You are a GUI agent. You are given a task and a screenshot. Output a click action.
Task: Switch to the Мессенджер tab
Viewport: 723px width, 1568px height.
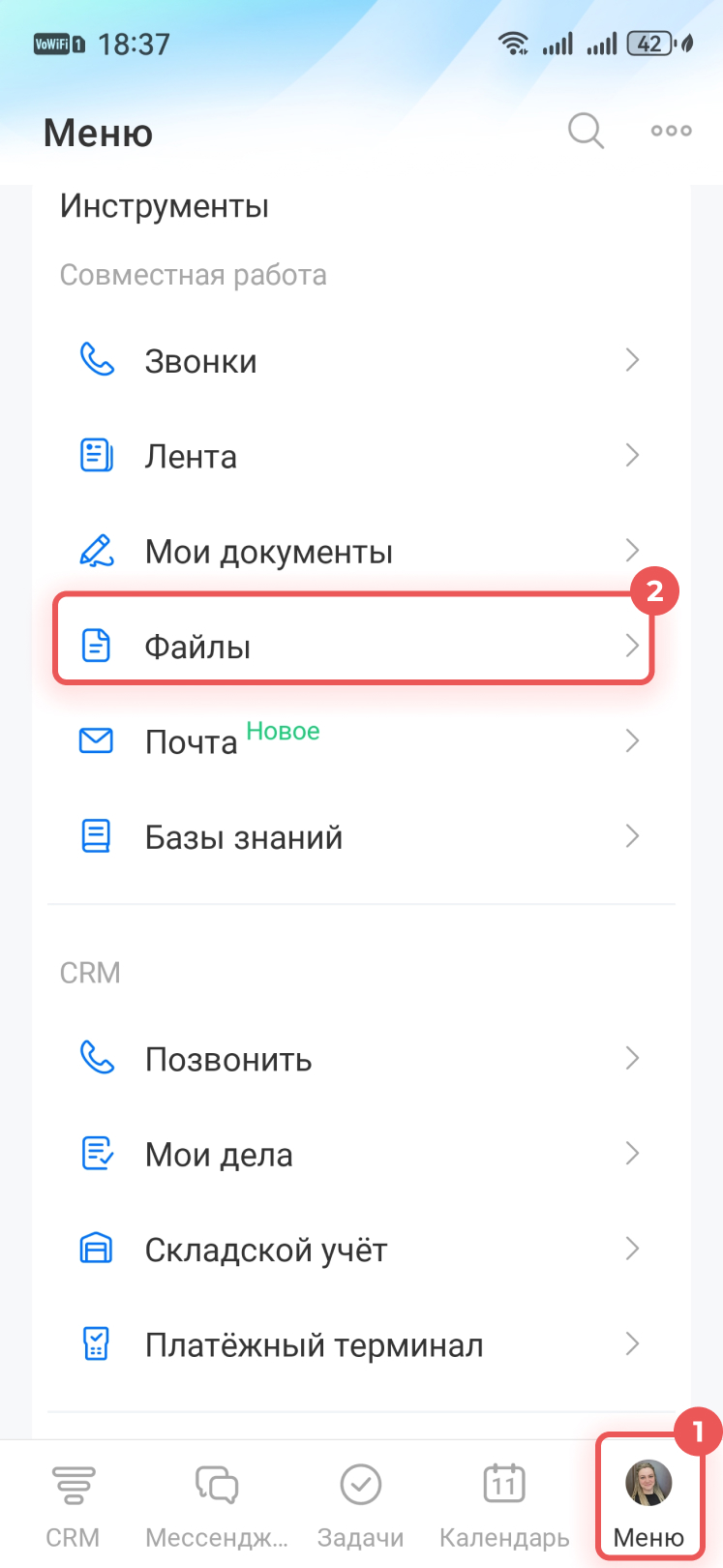[217, 1502]
